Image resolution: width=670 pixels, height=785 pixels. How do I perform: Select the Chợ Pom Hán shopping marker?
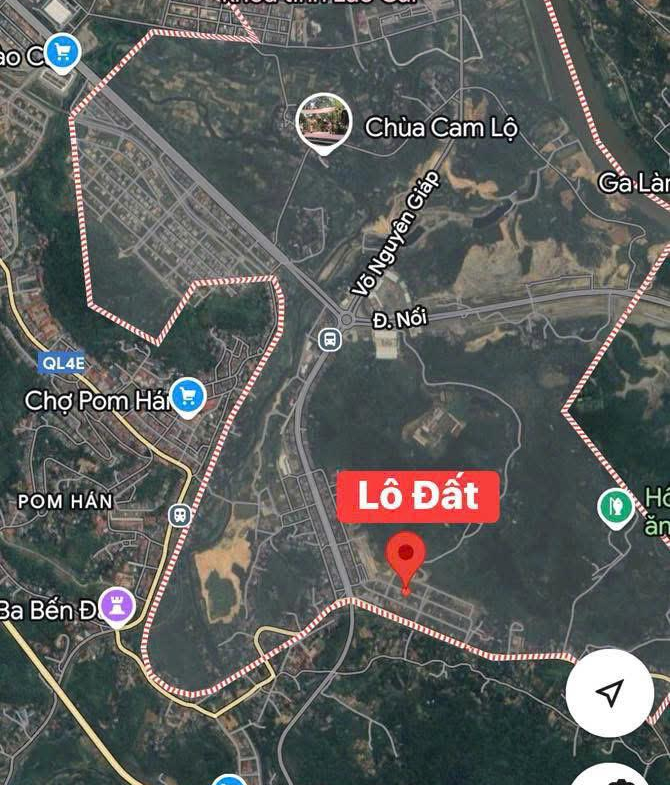pos(187,397)
